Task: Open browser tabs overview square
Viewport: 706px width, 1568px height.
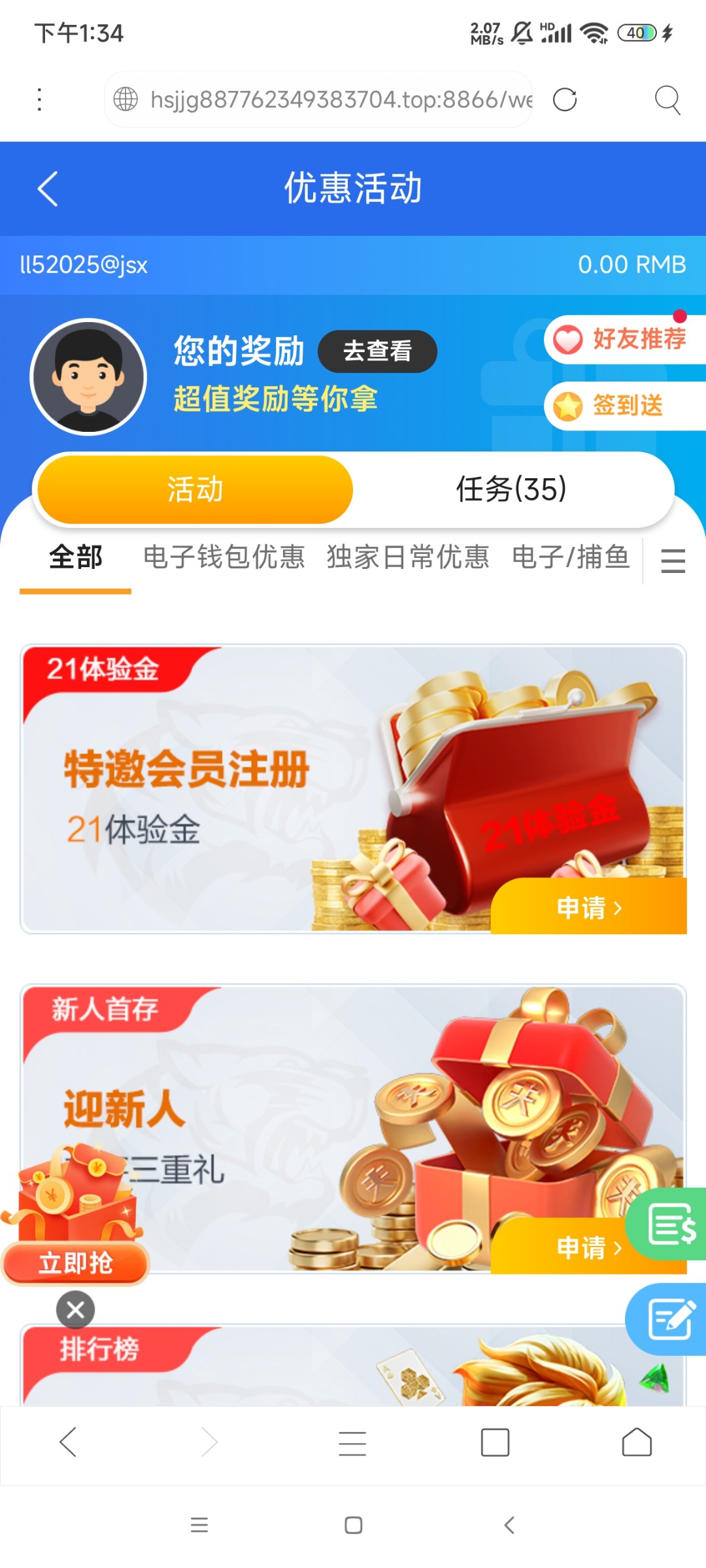Action: 495,1442
